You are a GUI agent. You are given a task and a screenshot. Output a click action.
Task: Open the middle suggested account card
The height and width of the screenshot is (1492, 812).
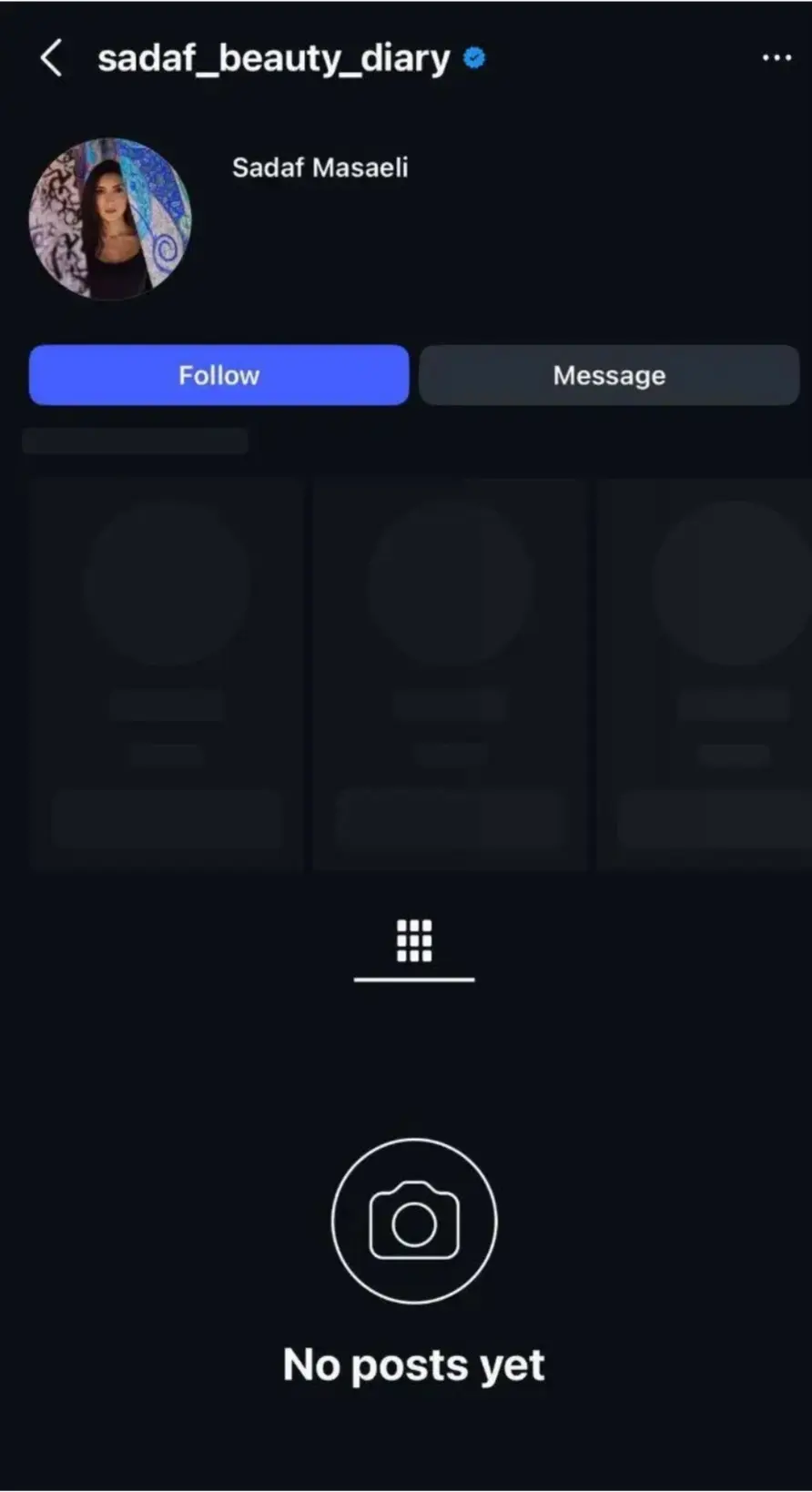coord(450,674)
